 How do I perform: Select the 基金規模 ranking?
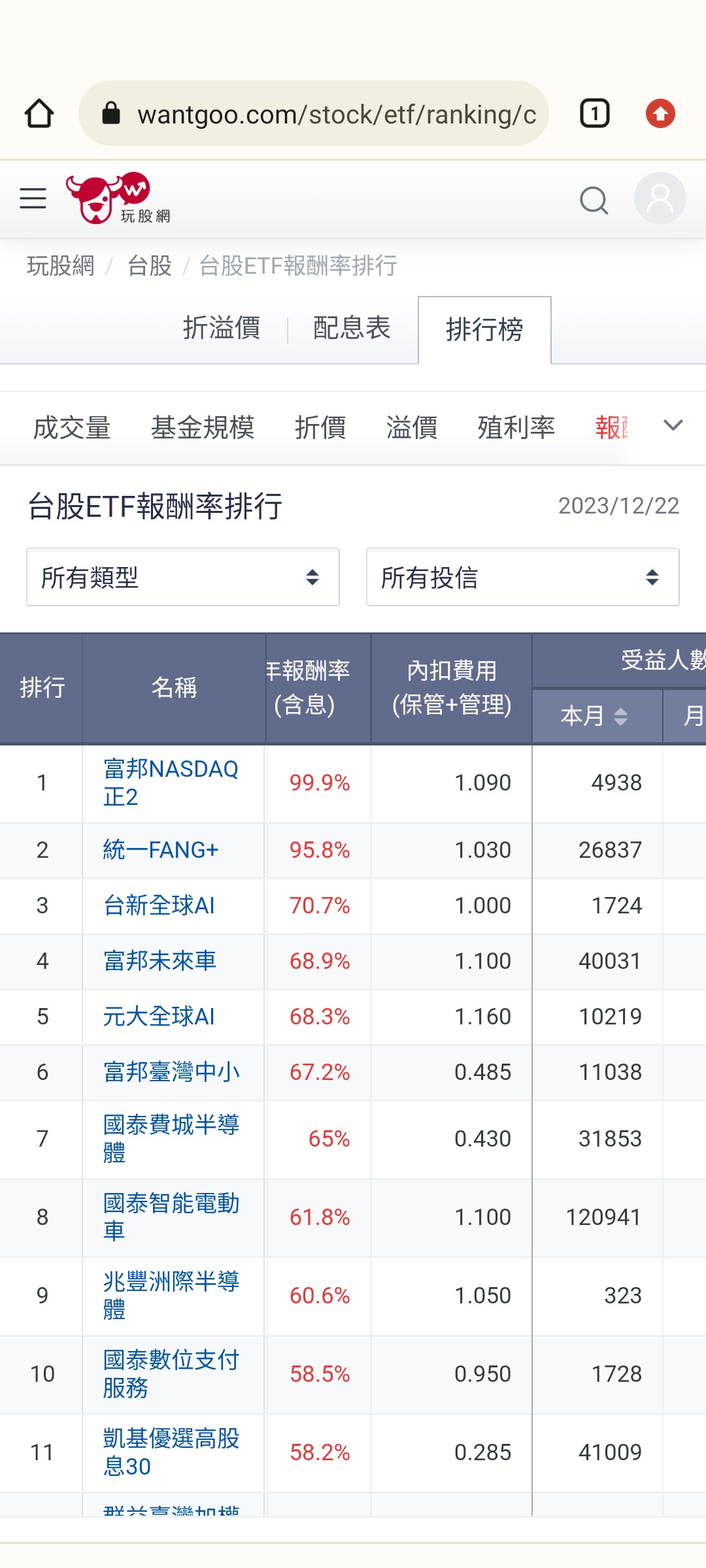pos(203,428)
